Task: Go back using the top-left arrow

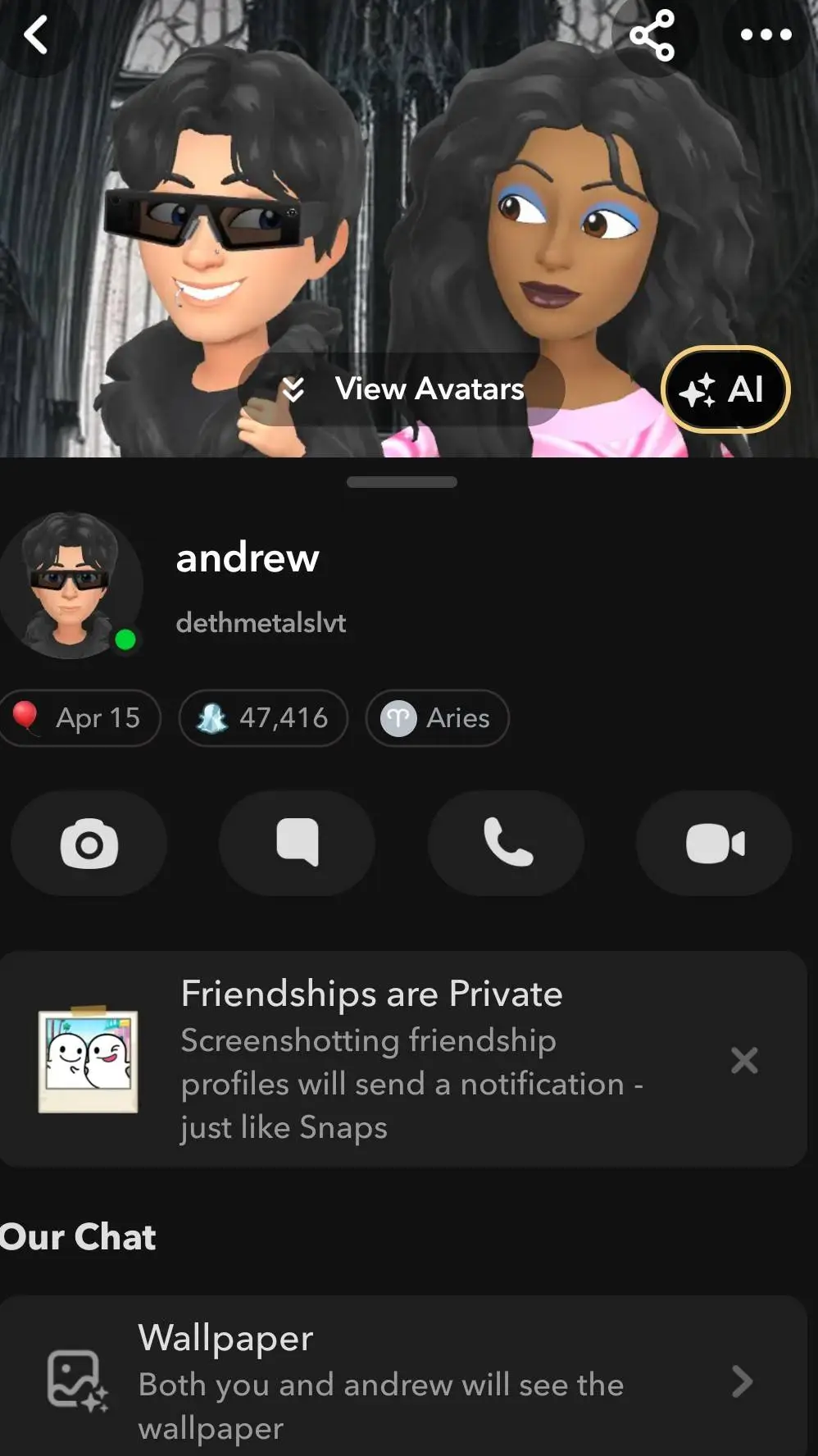Action: 35,35
